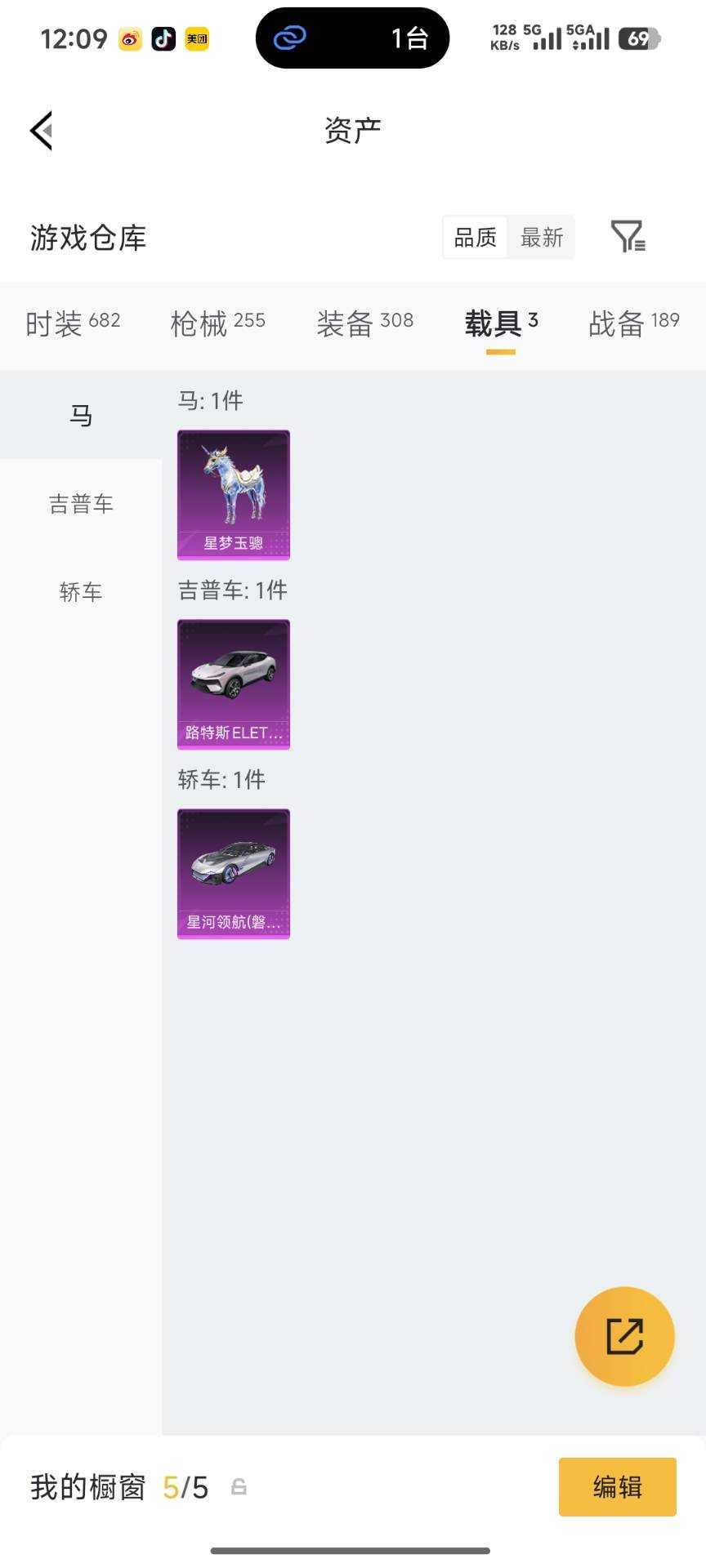Open the 星河领航 sedan item

(234, 874)
